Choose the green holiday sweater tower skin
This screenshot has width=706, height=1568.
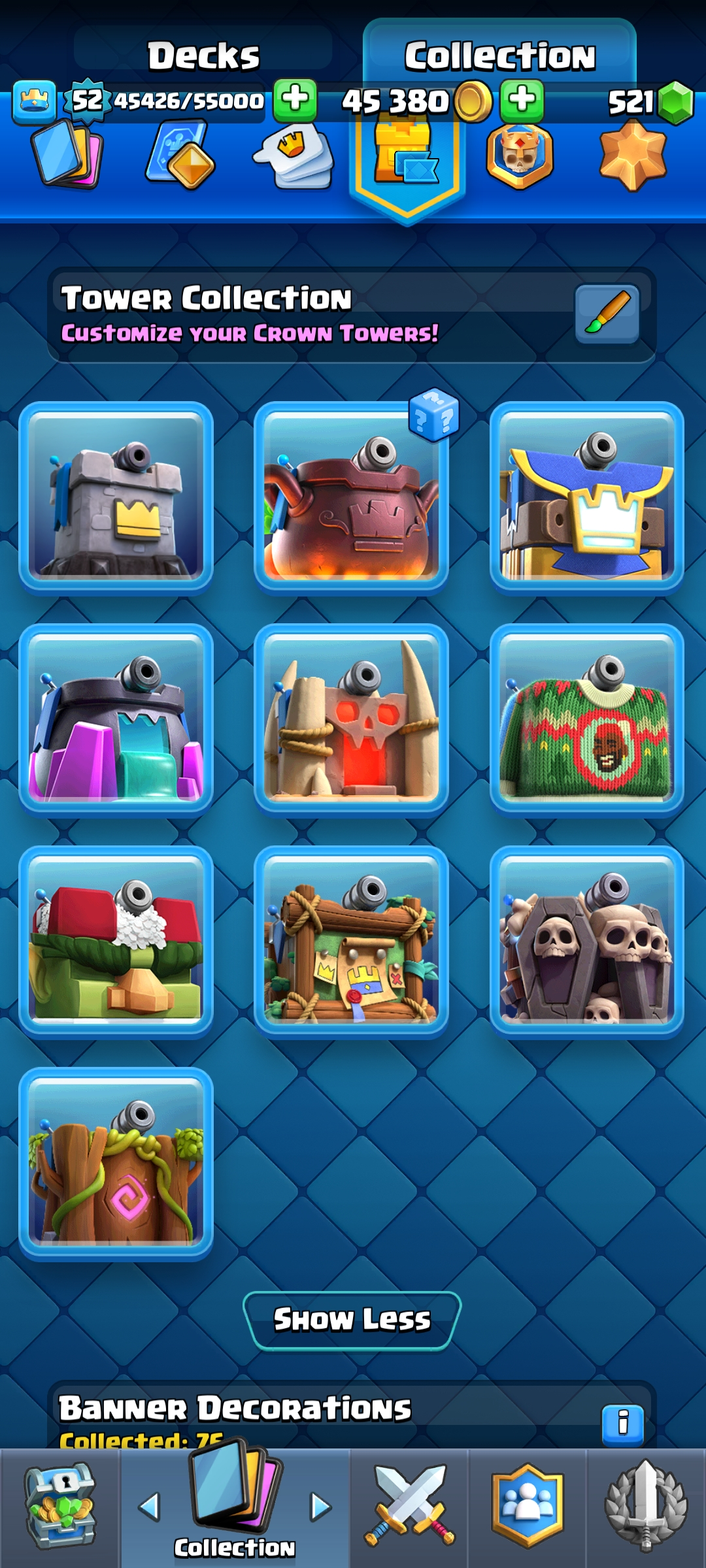(x=586, y=719)
